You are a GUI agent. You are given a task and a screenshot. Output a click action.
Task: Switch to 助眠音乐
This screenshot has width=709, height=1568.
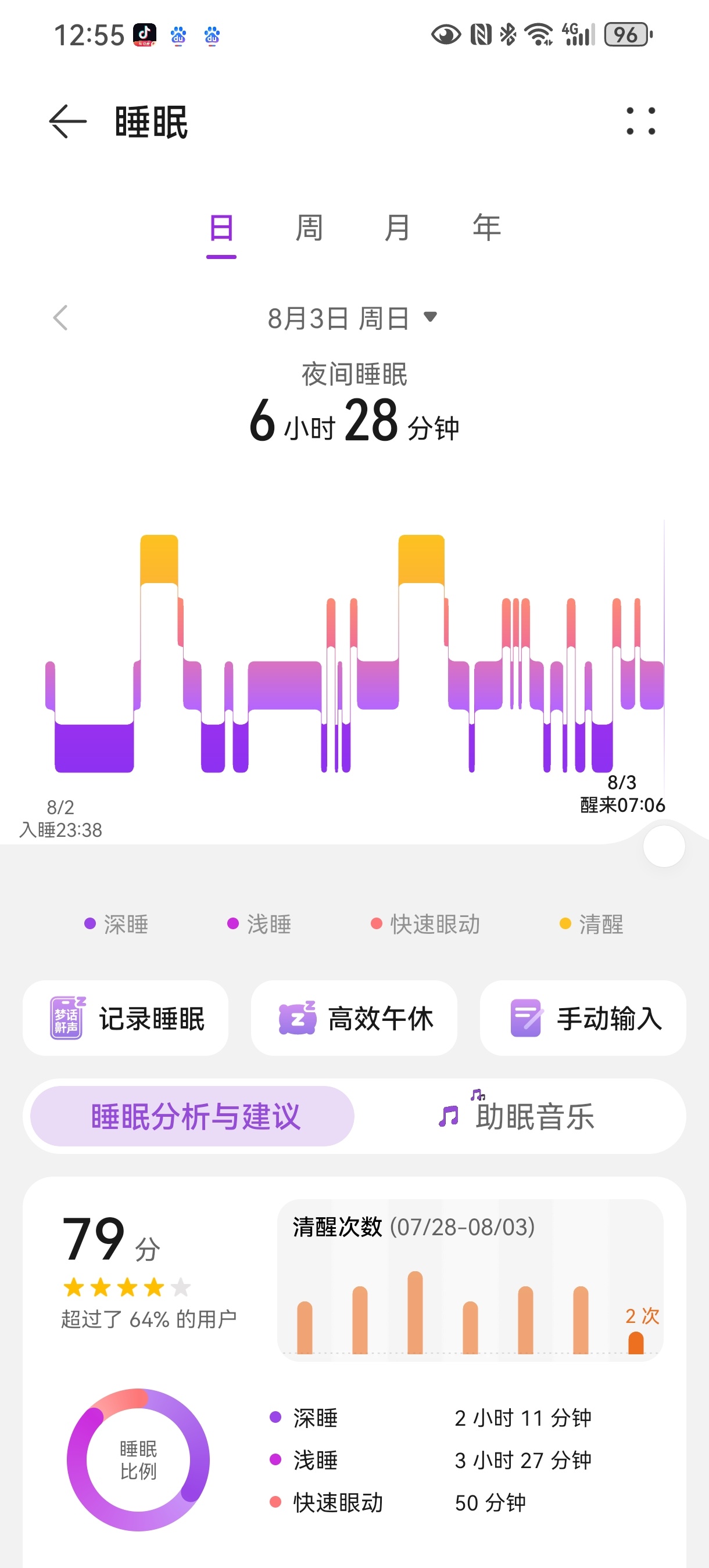click(x=517, y=1116)
